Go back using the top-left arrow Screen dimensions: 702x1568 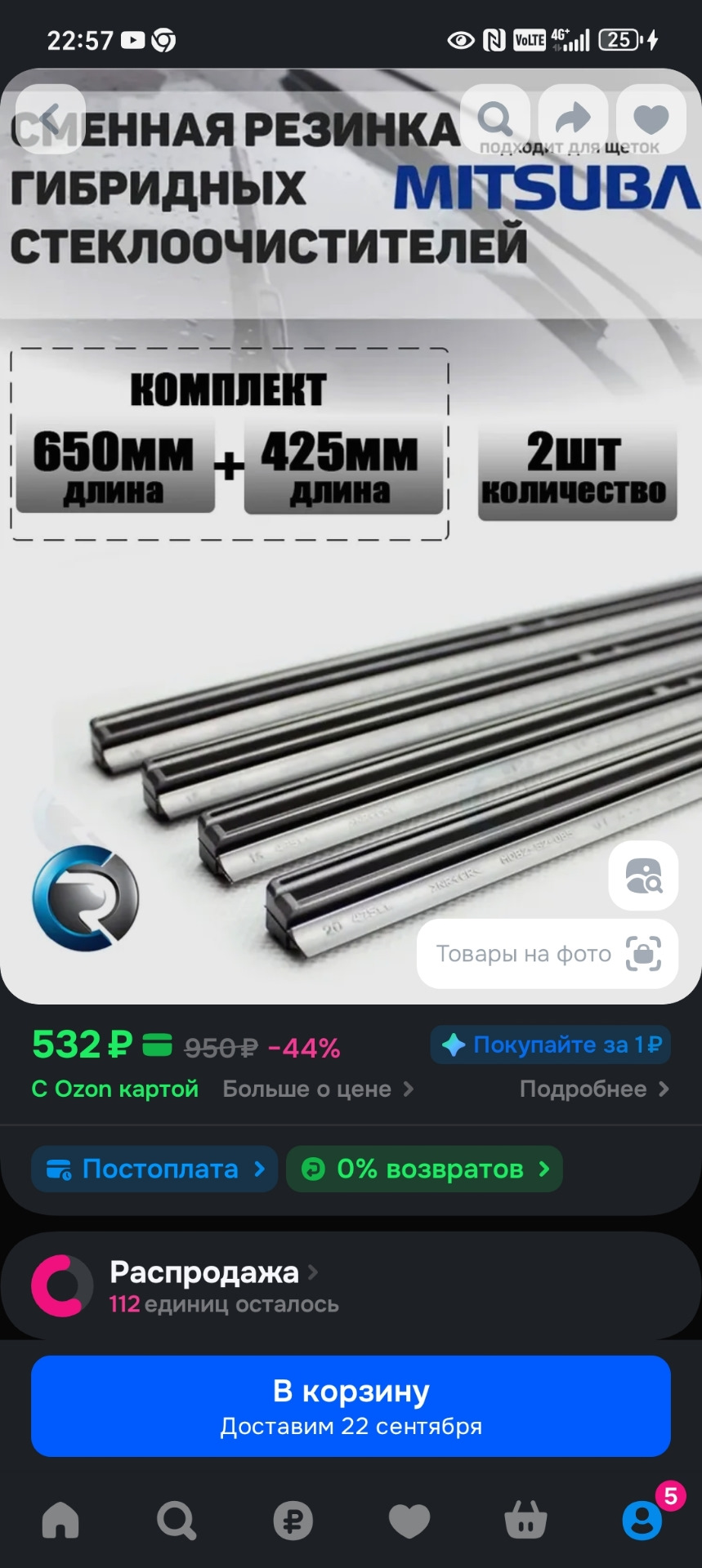click(x=50, y=119)
